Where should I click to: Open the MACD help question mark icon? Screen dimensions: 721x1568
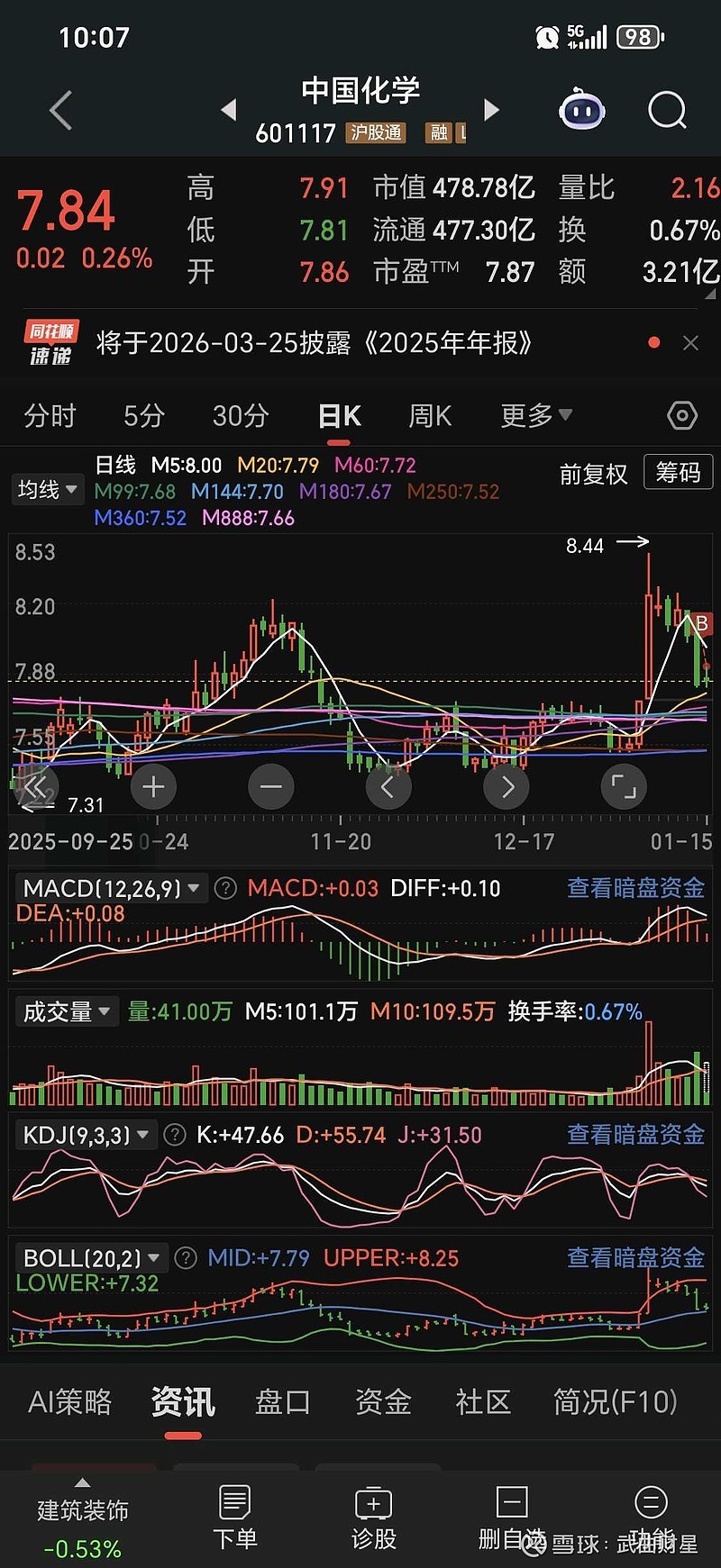coord(224,888)
